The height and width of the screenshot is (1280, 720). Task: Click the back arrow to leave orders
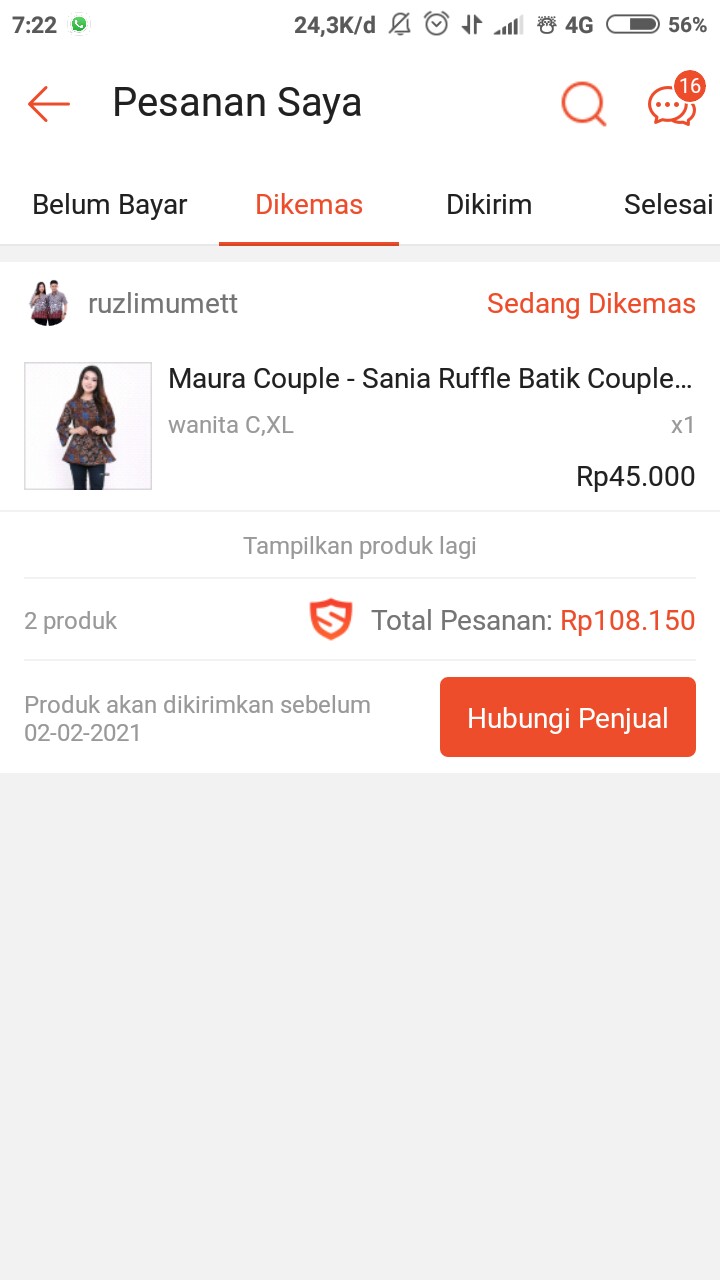(47, 103)
